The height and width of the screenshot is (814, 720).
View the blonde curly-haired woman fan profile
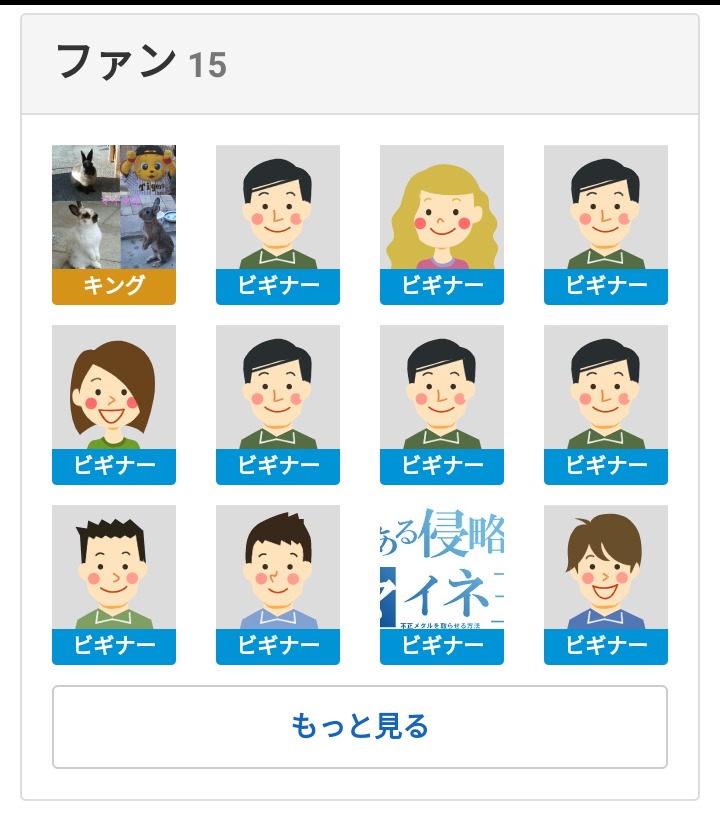pos(442,224)
